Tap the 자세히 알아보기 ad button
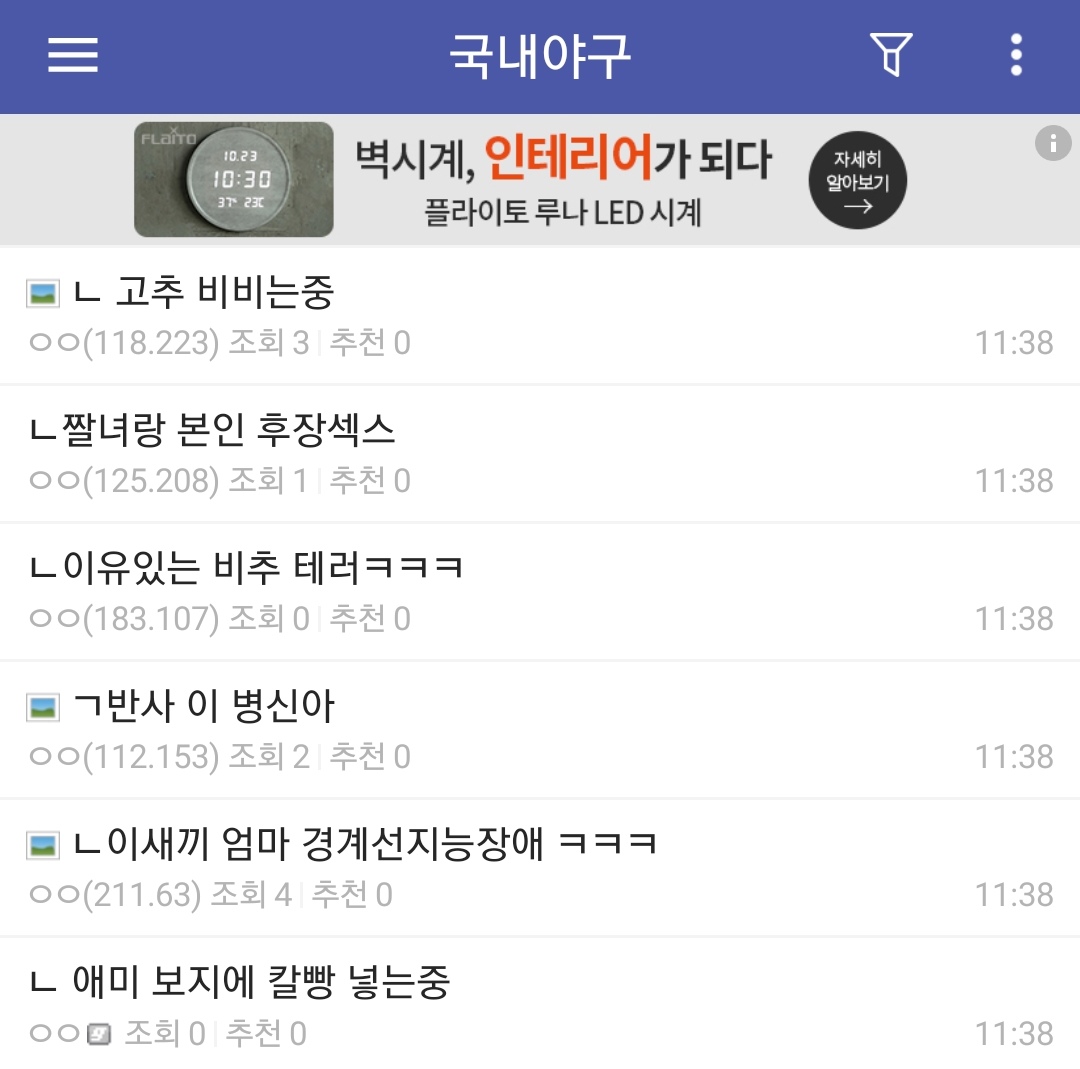This screenshot has height=1069, width=1080. point(857,183)
